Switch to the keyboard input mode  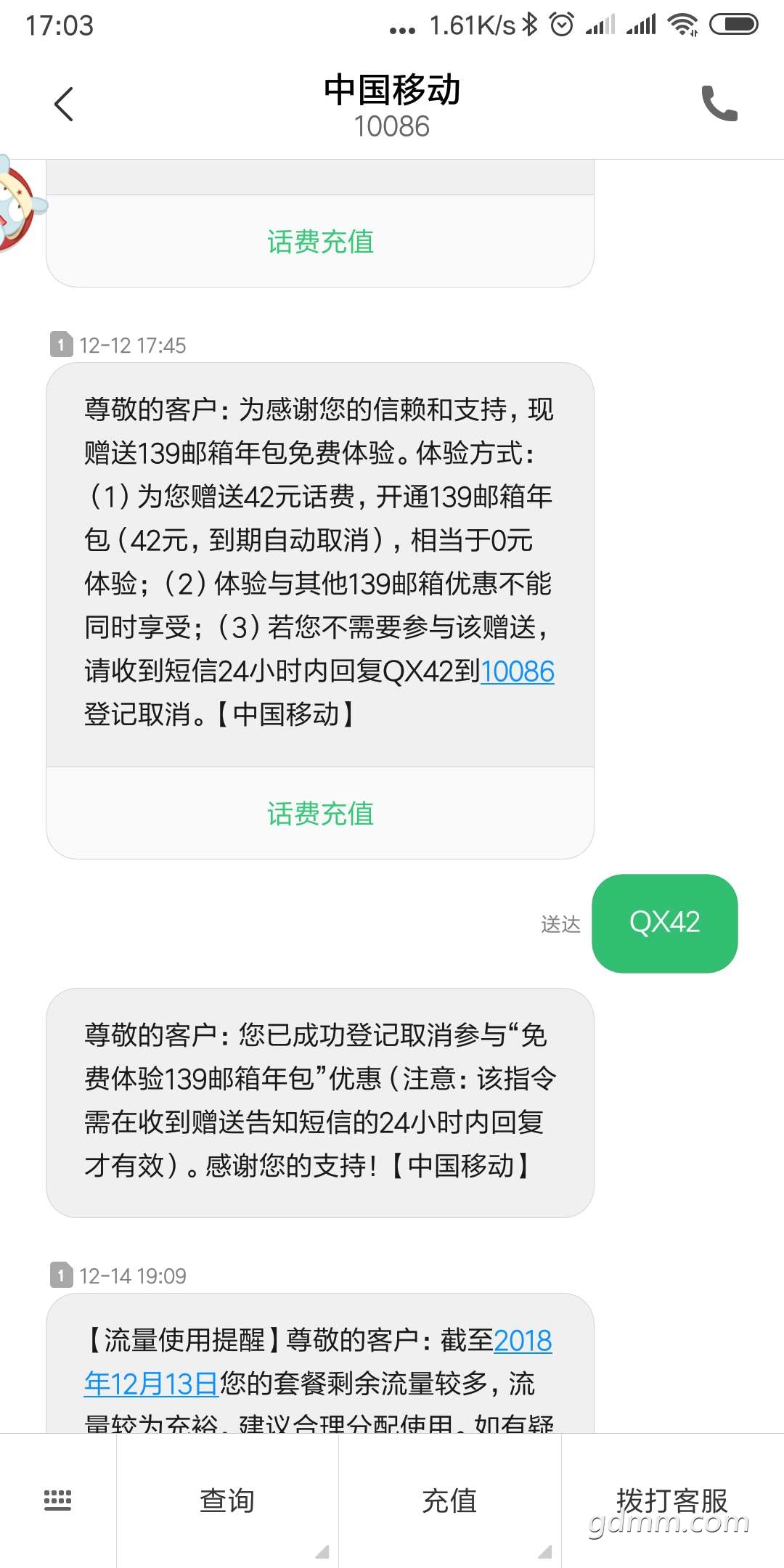(x=58, y=1500)
